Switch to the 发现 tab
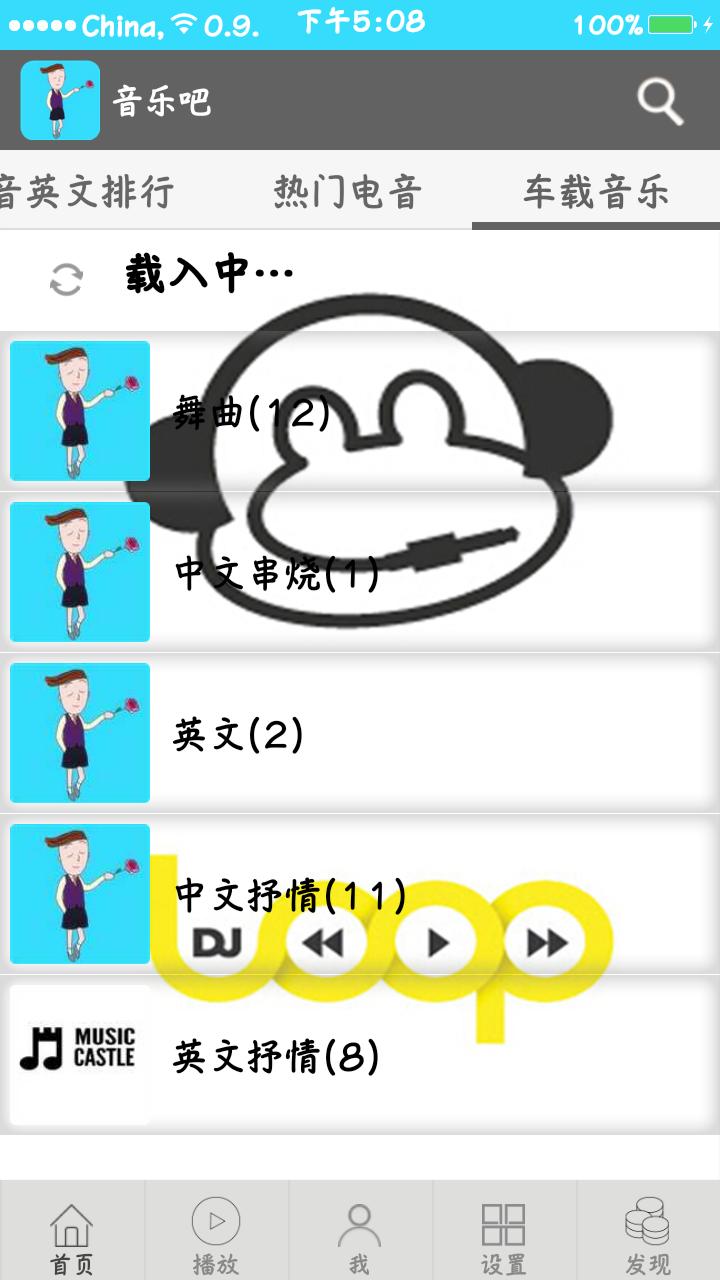The height and width of the screenshot is (1280, 720). click(x=648, y=1232)
